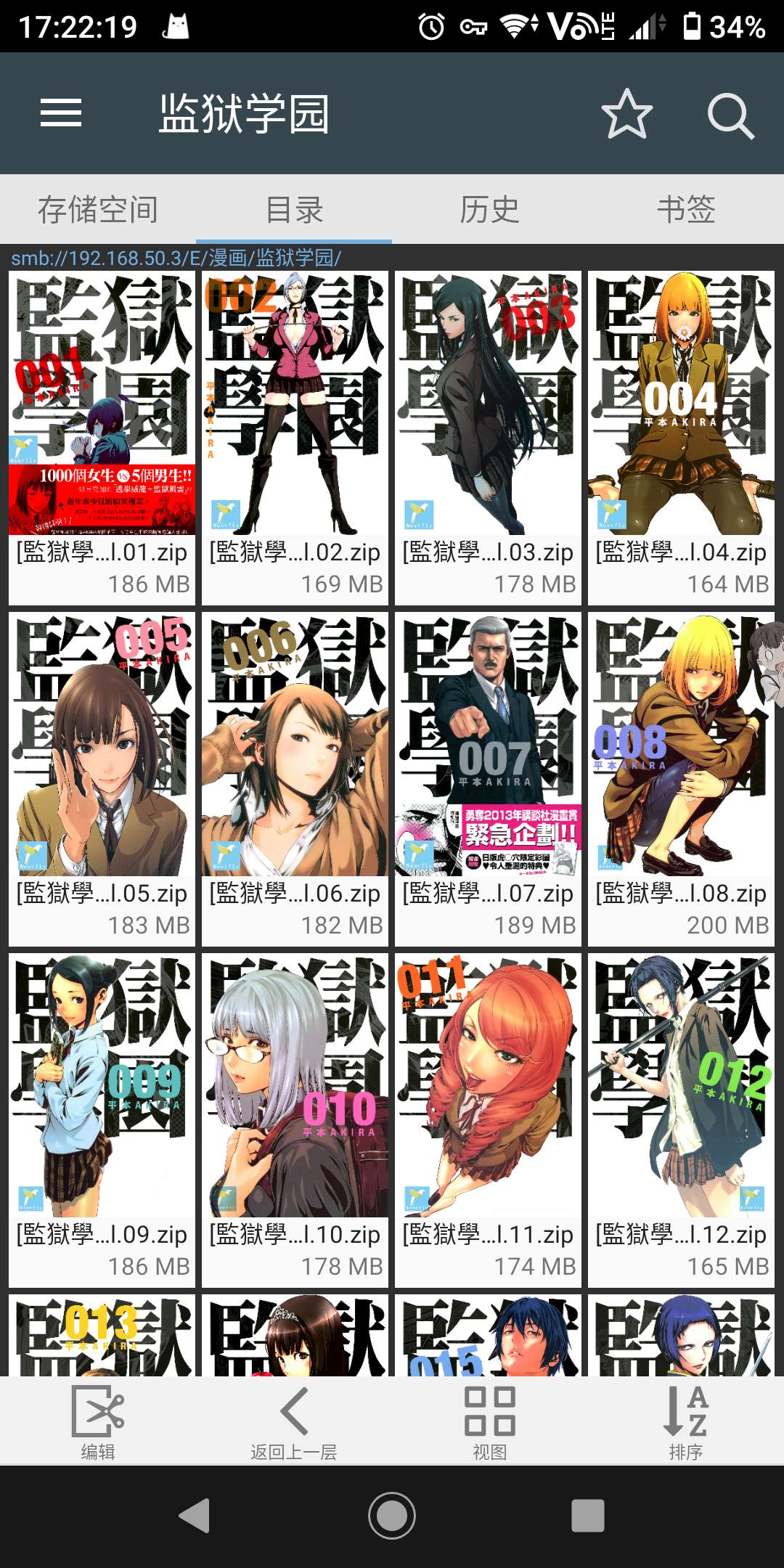Open the hamburger drawer menu
This screenshot has height=1568, width=784.
pos(61,113)
